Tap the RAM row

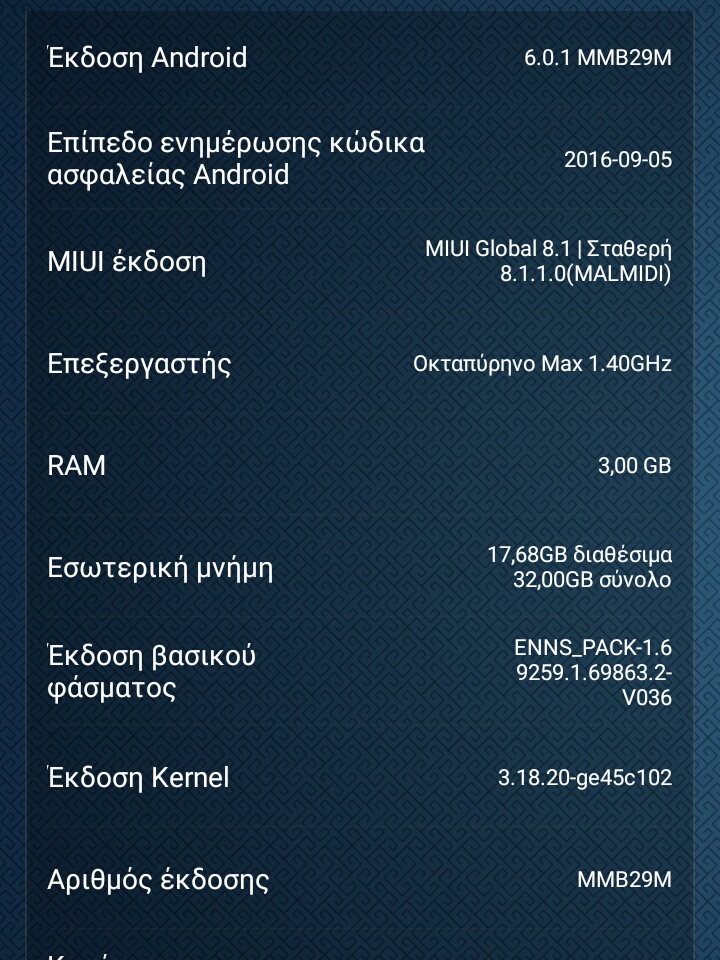(x=360, y=465)
